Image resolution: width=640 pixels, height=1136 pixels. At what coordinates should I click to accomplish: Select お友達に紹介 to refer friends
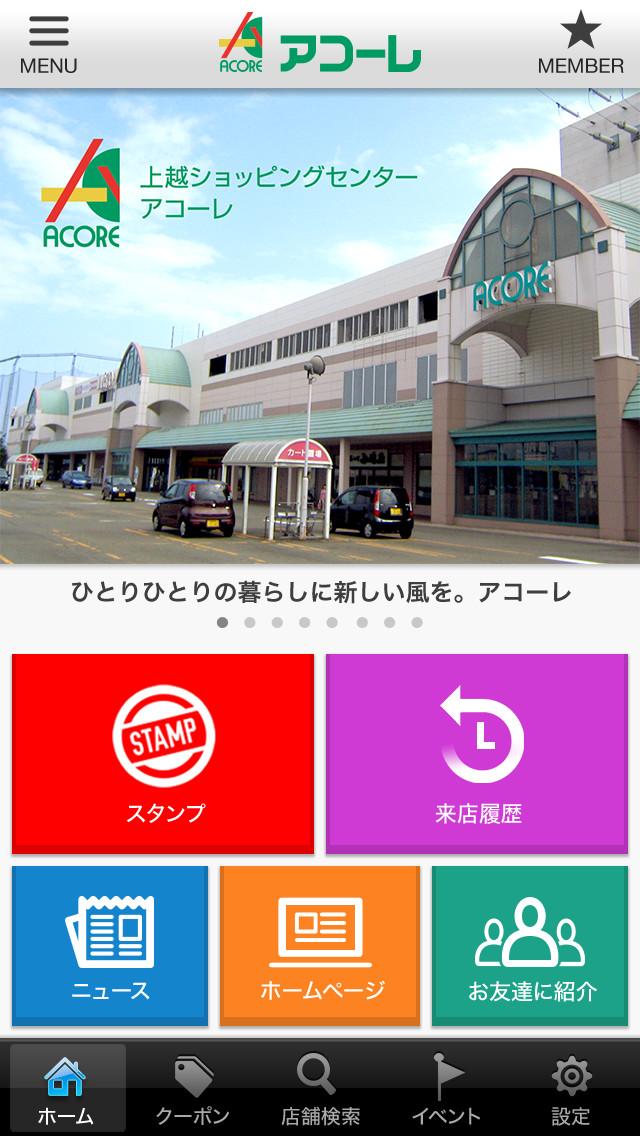coord(531,945)
